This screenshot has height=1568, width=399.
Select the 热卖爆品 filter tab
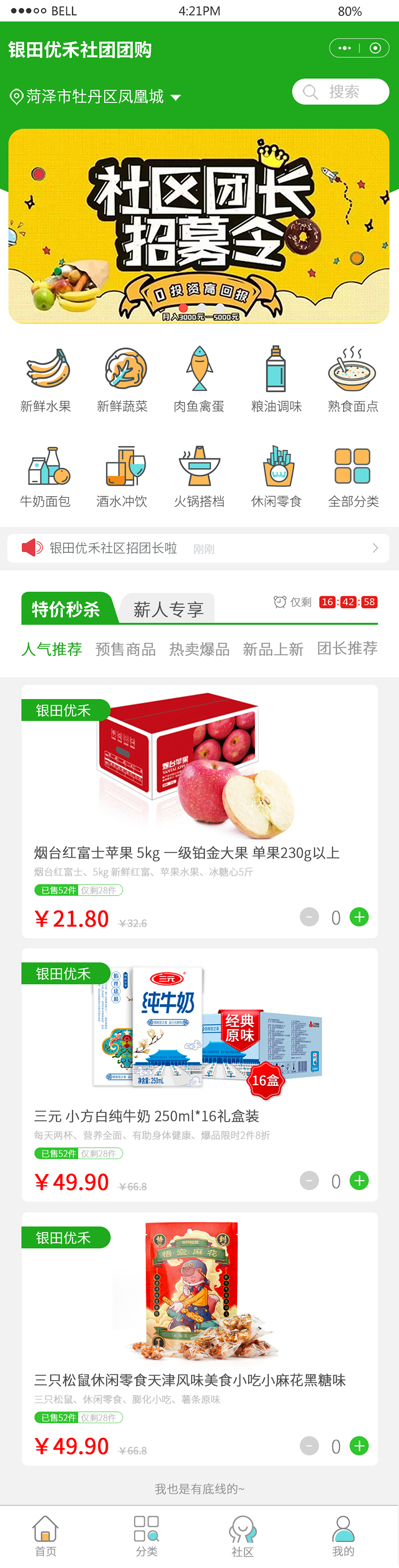(199, 649)
